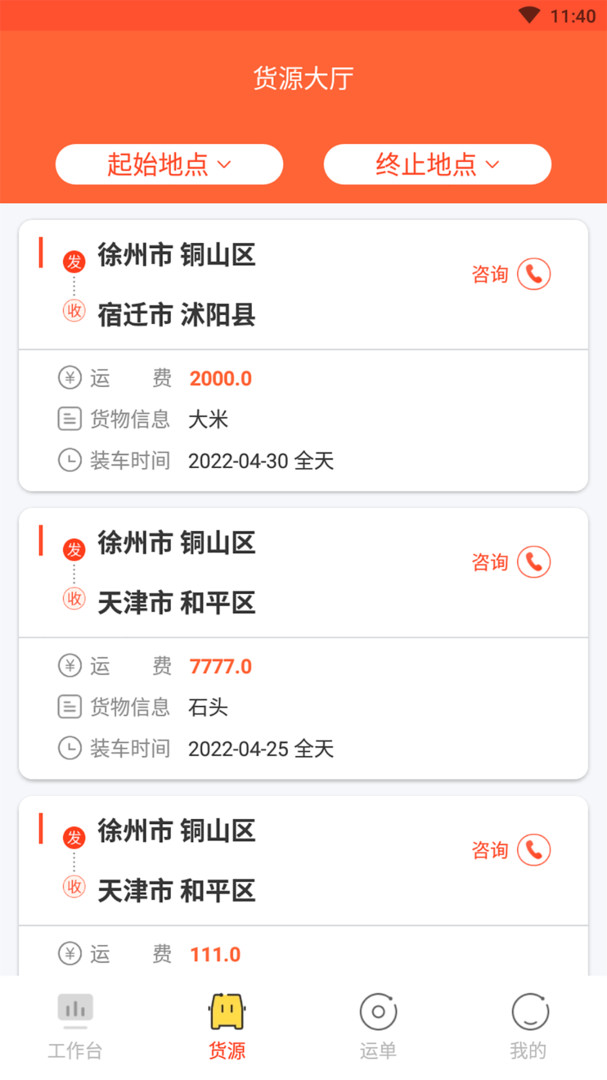
Task: Open the 终止地点 dropdown
Action: [438, 164]
